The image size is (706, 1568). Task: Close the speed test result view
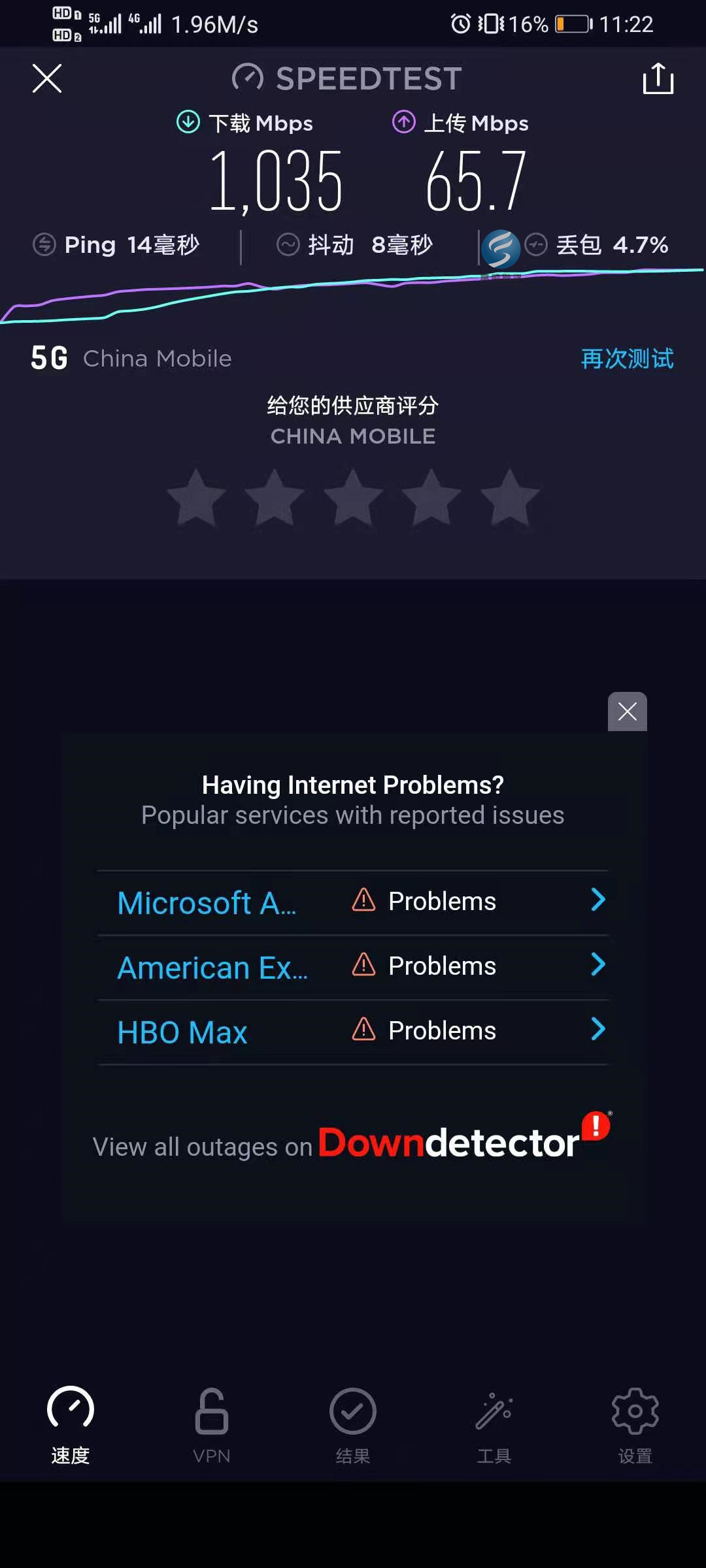click(47, 79)
